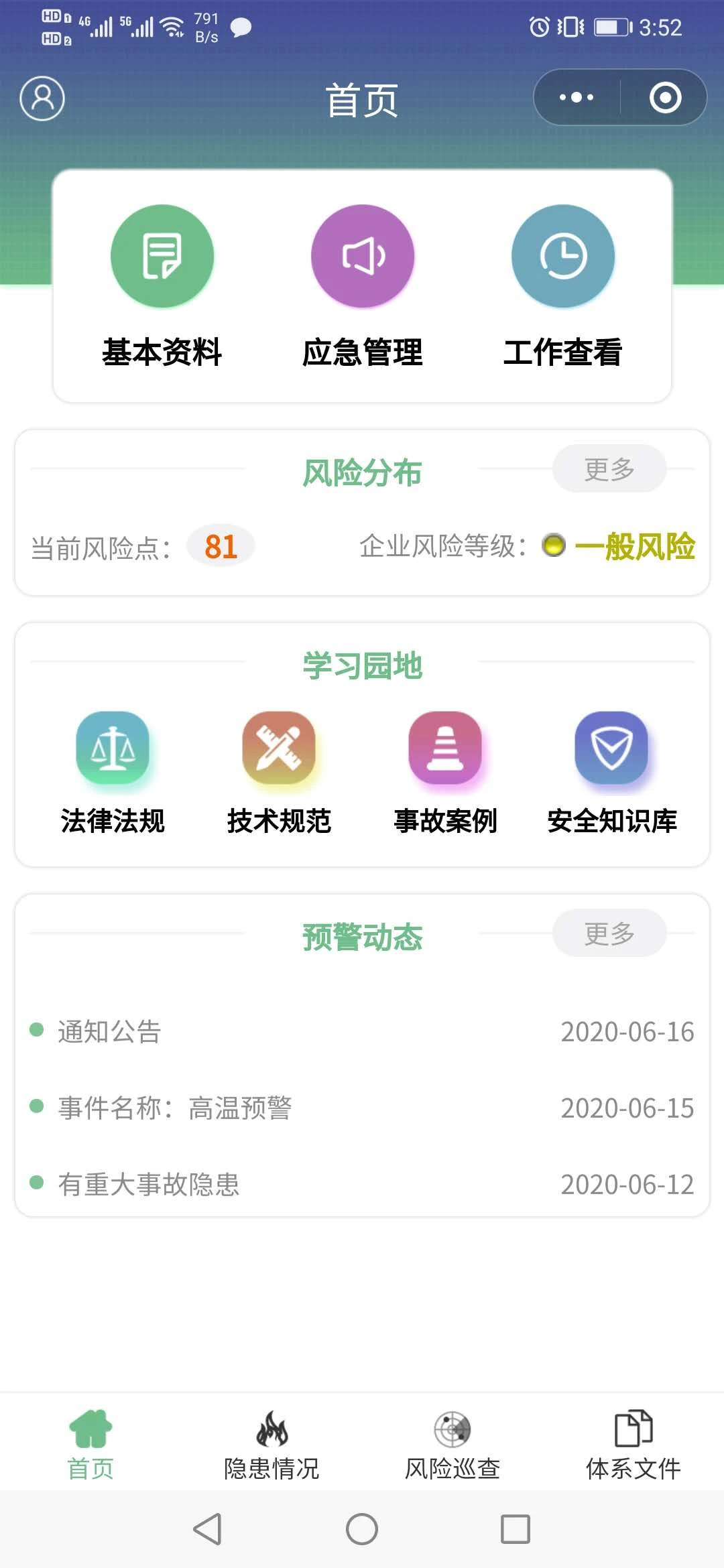Switch to the 隐患情况 tab
Viewport: 724px width, 1568px height.
[271, 1444]
